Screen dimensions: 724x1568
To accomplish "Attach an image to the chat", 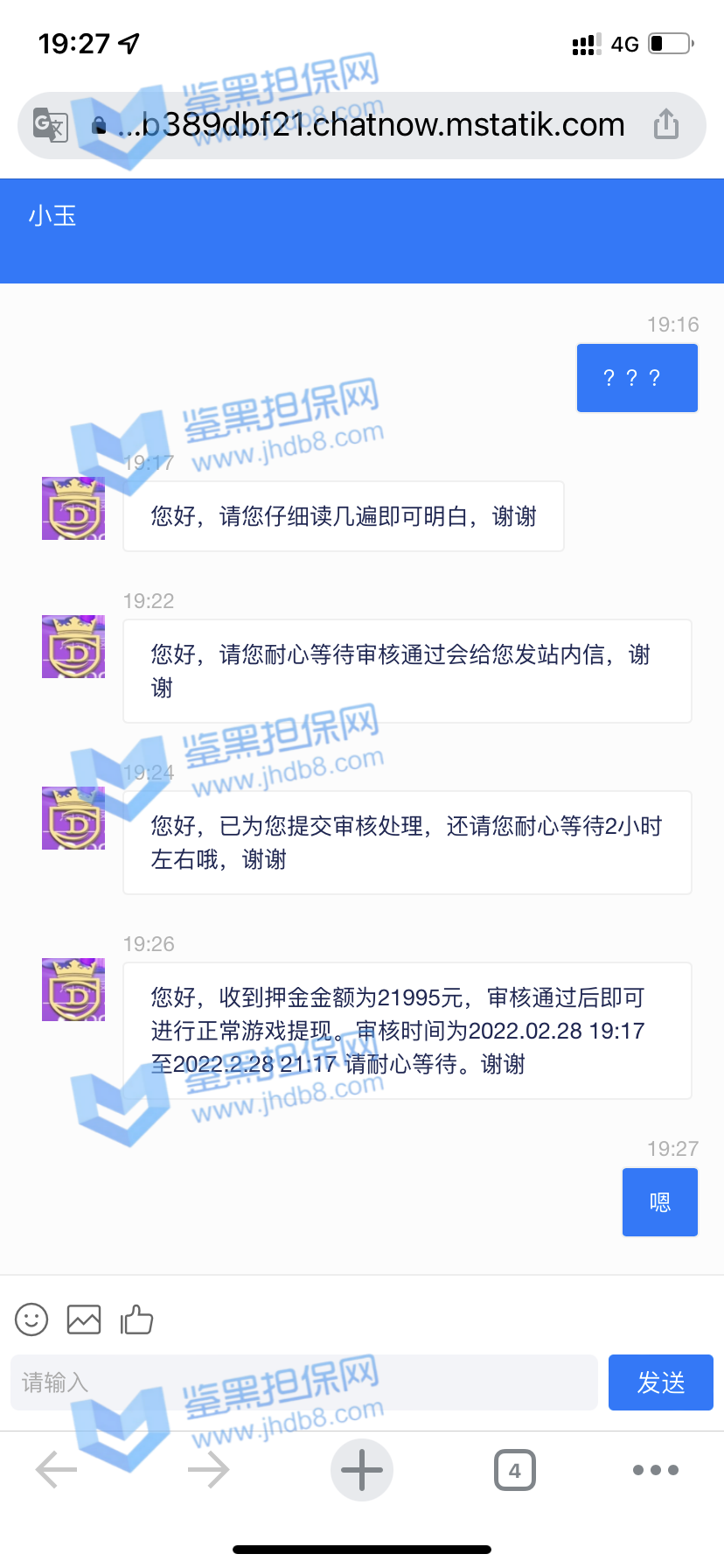I will [x=84, y=1319].
